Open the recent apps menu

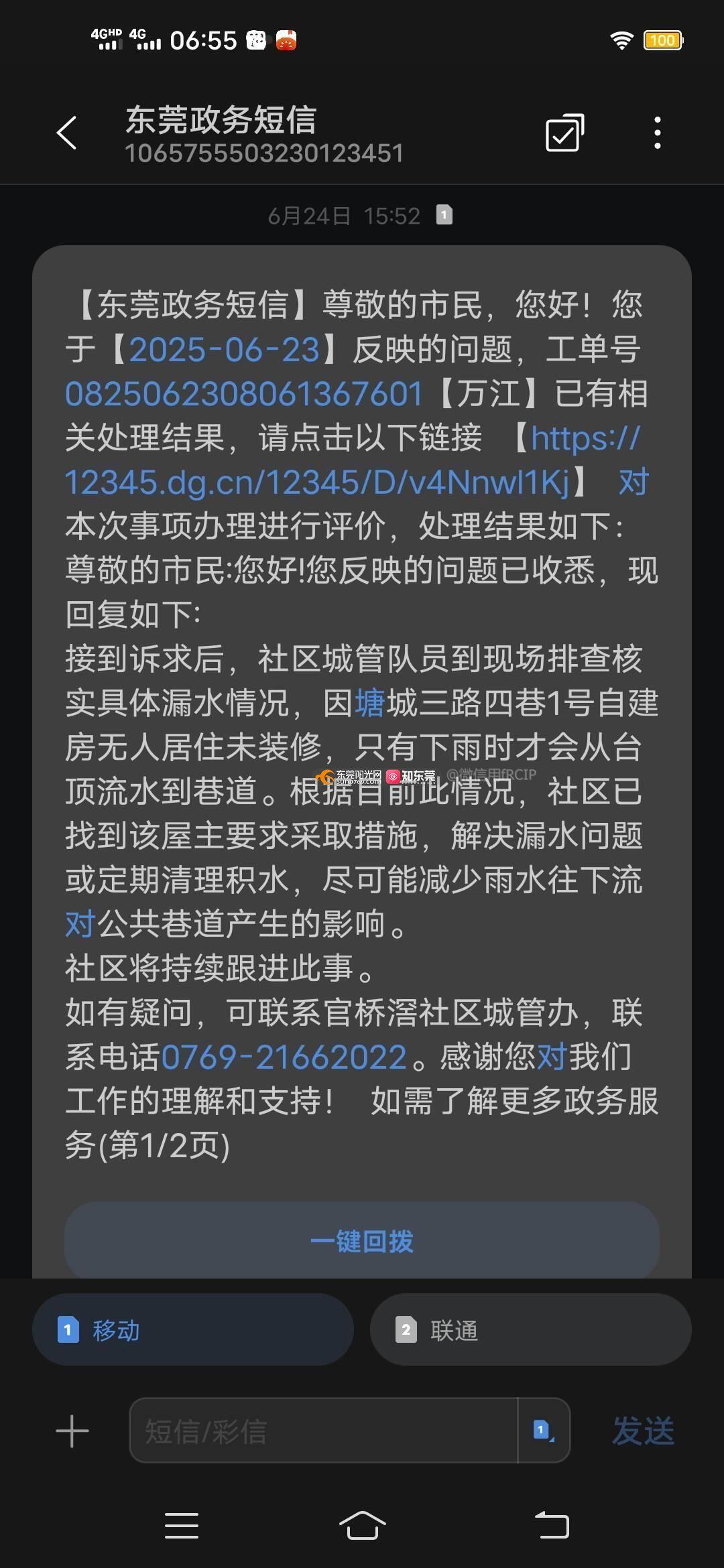pyautogui.click(x=181, y=1526)
